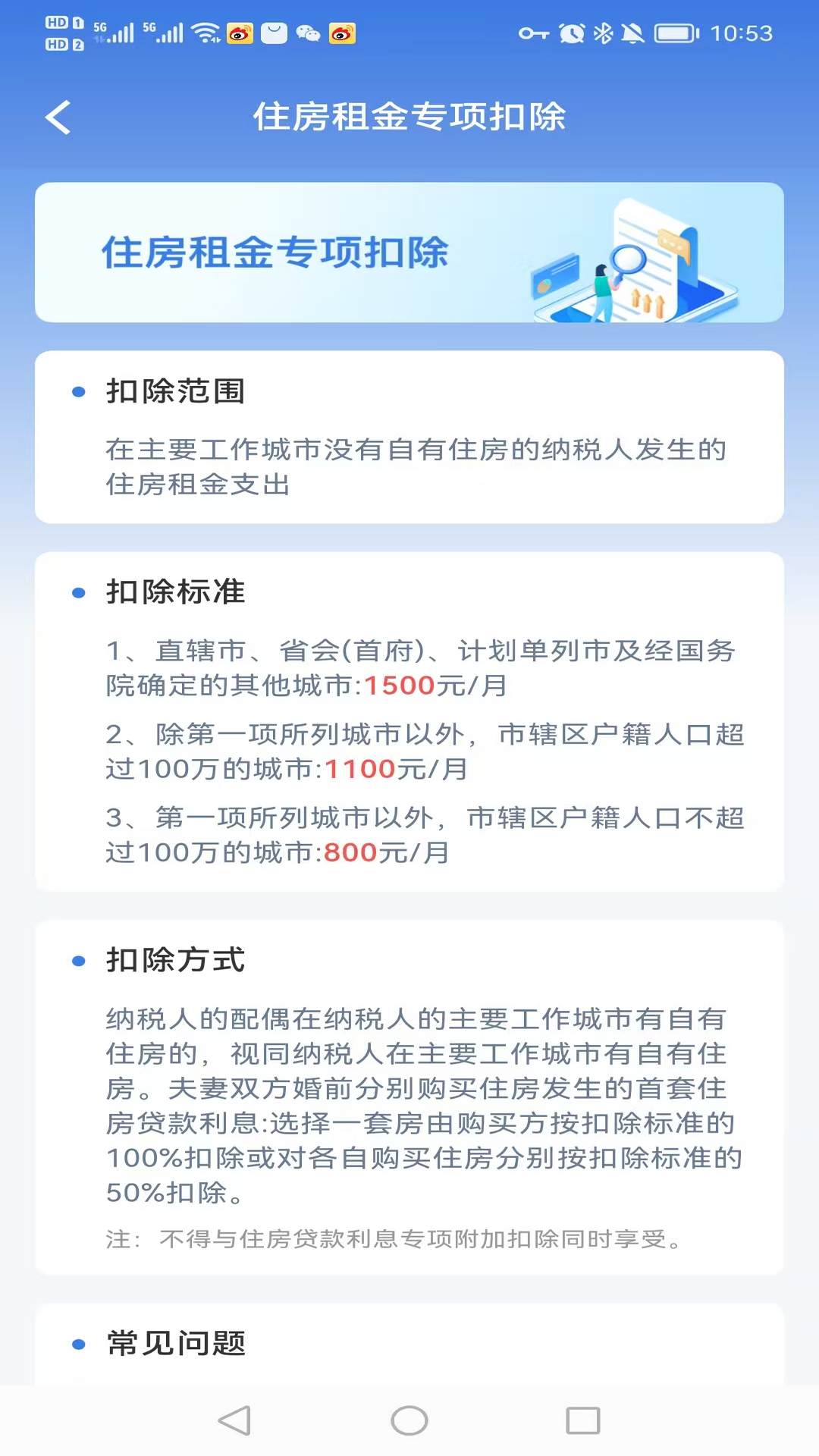
Task: Click the back arrow in the title bar
Action: click(x=58, y=118)
